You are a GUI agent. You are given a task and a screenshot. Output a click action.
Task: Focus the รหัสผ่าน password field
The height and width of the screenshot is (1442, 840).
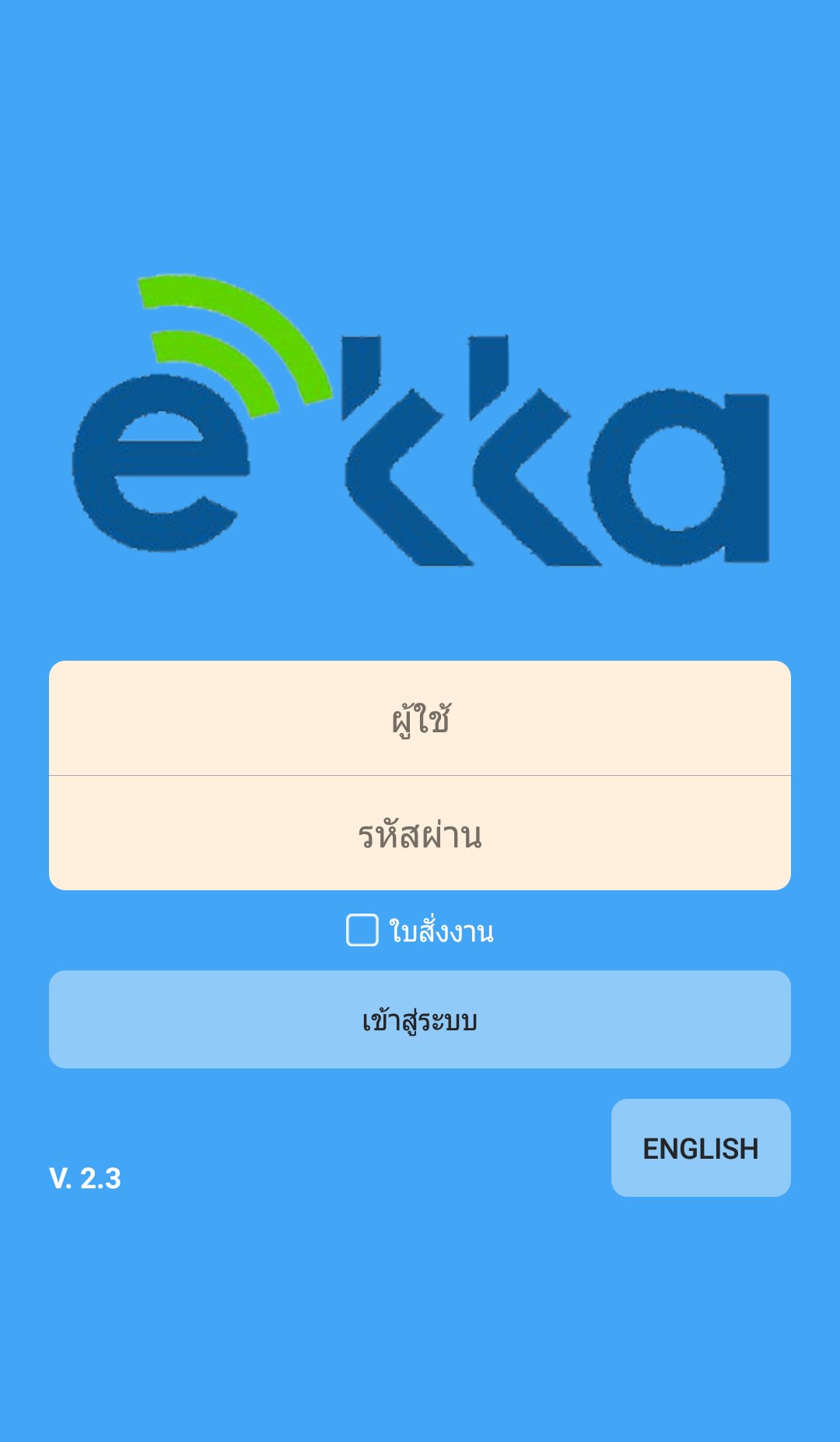[x=420, y=833]
